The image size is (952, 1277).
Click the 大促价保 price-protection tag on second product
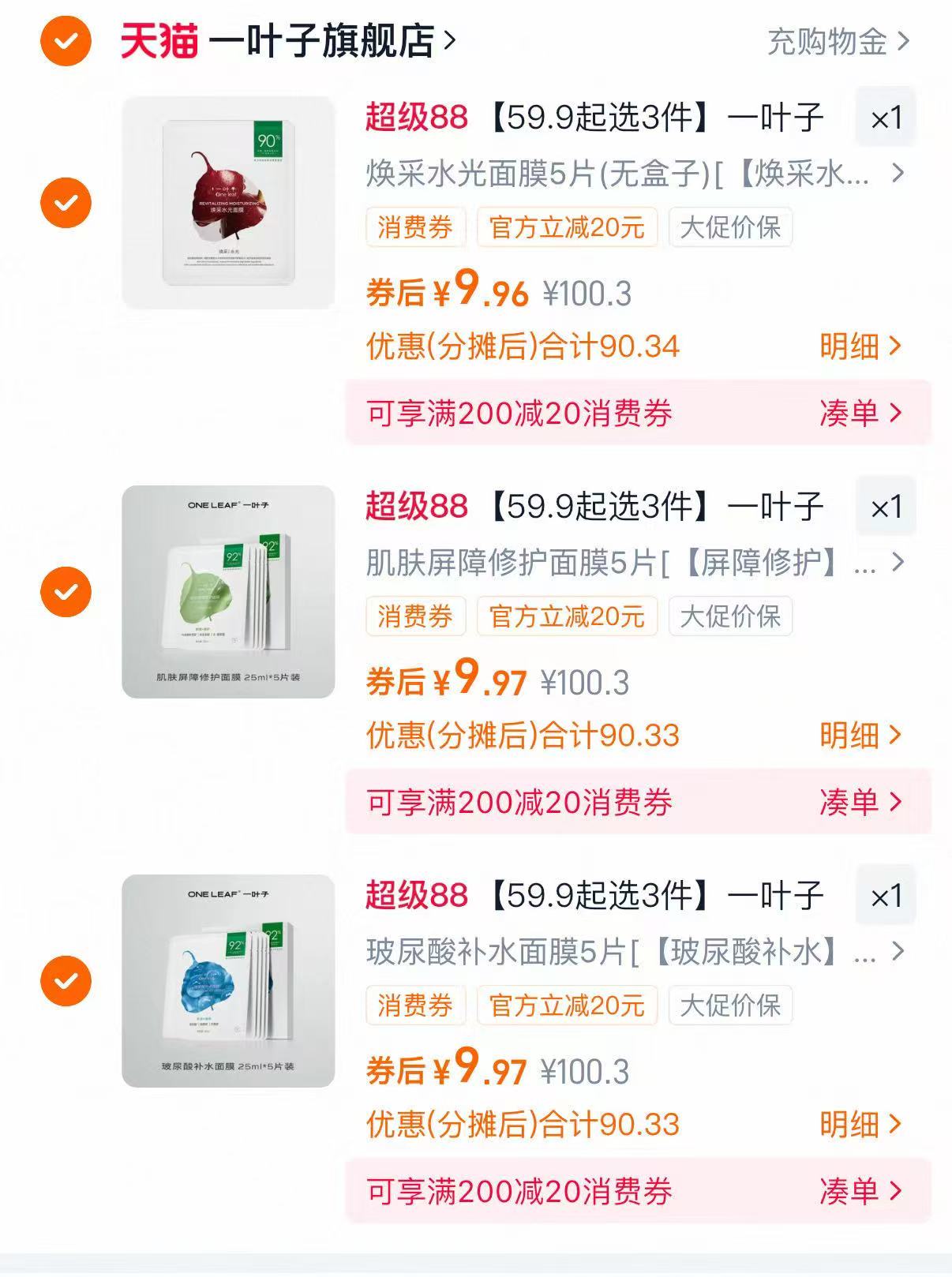[x=730, y=617]
